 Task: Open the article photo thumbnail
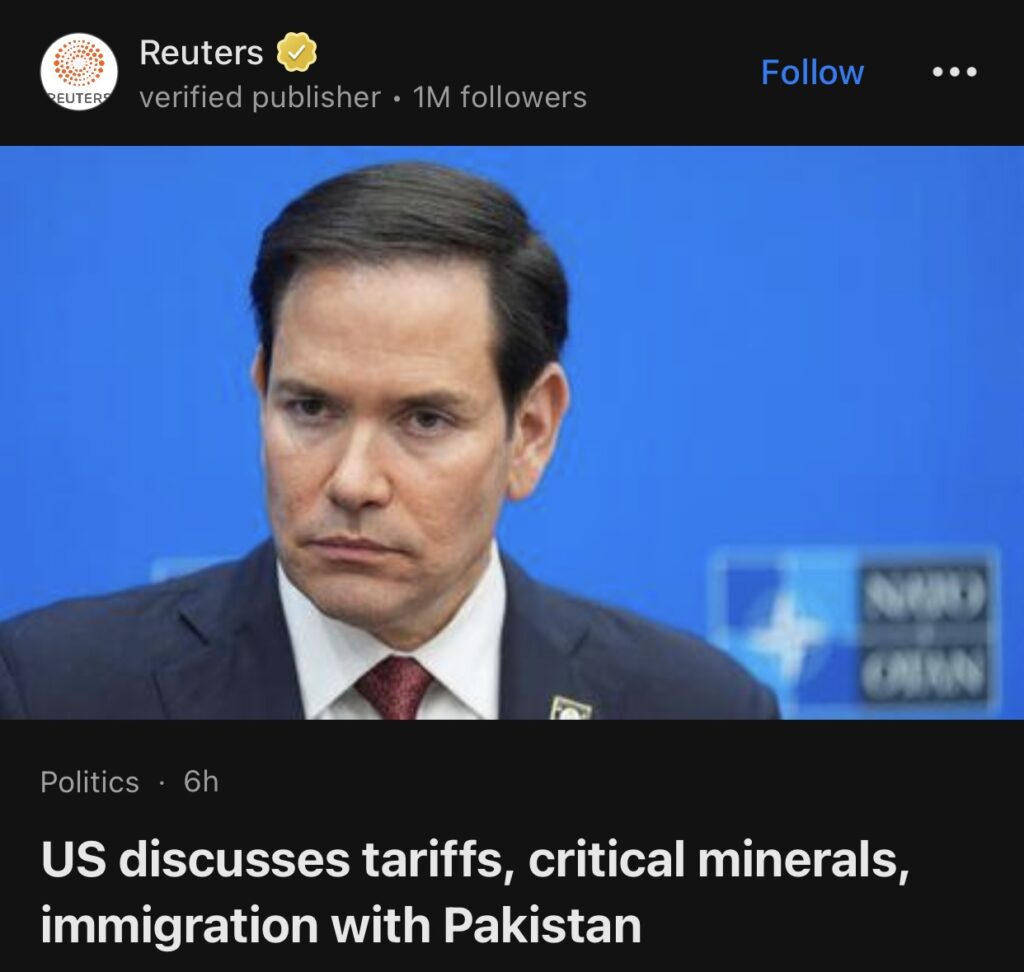[512, 432]
